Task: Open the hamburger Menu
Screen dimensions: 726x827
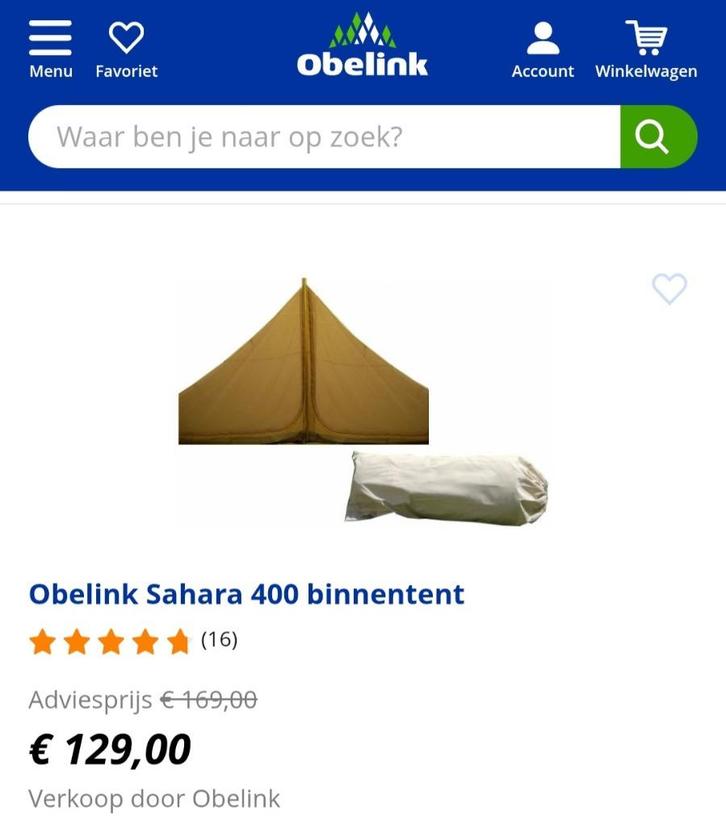Action: click(x=50, y=49)
